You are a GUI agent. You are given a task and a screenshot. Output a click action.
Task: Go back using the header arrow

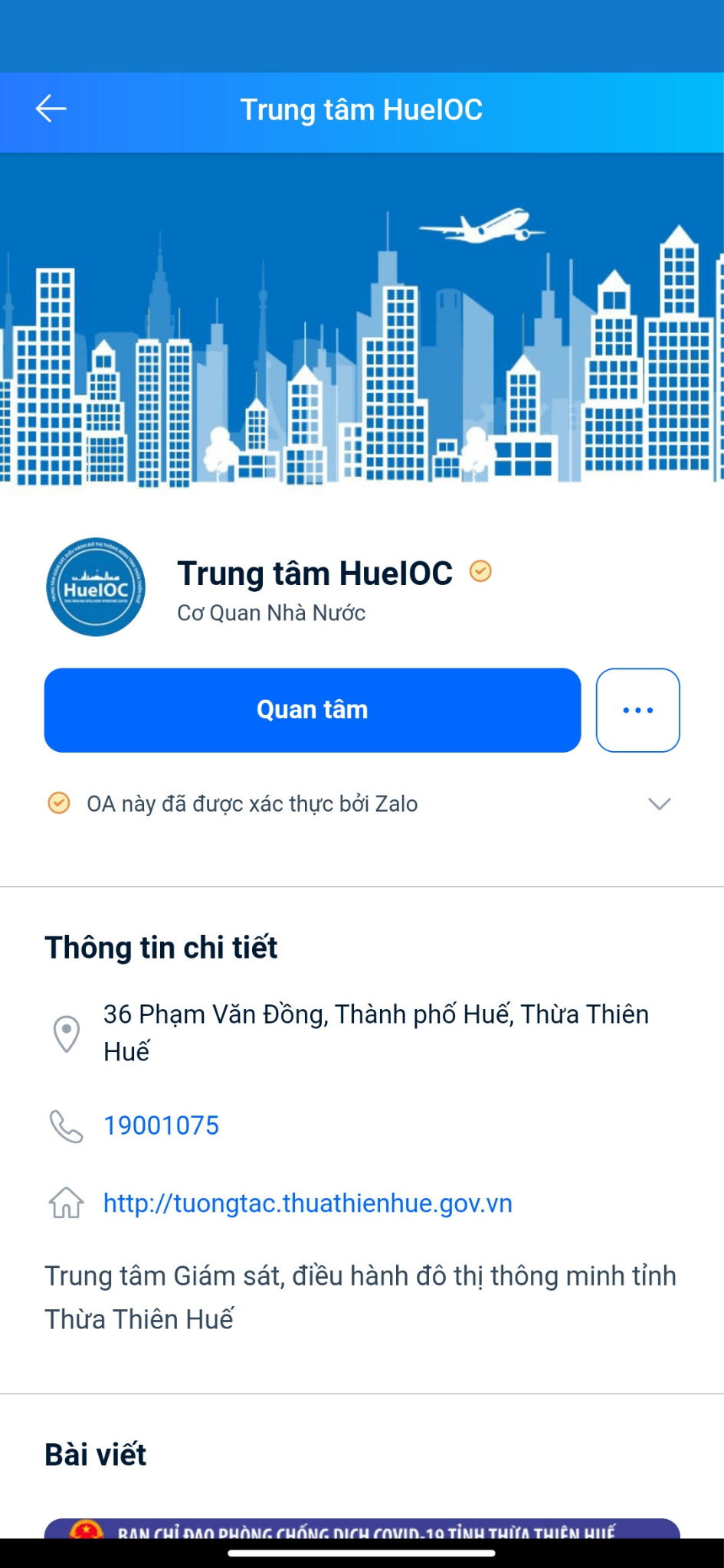coord(51,109)
